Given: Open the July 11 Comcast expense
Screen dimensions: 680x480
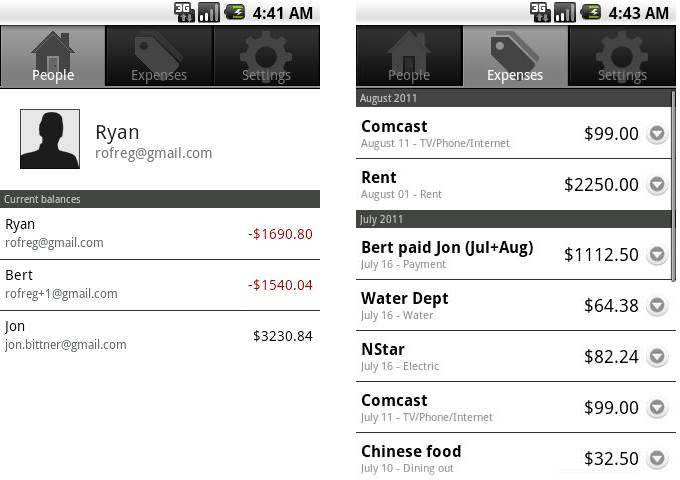Looking at the screenshot, I should coord(500,408).
